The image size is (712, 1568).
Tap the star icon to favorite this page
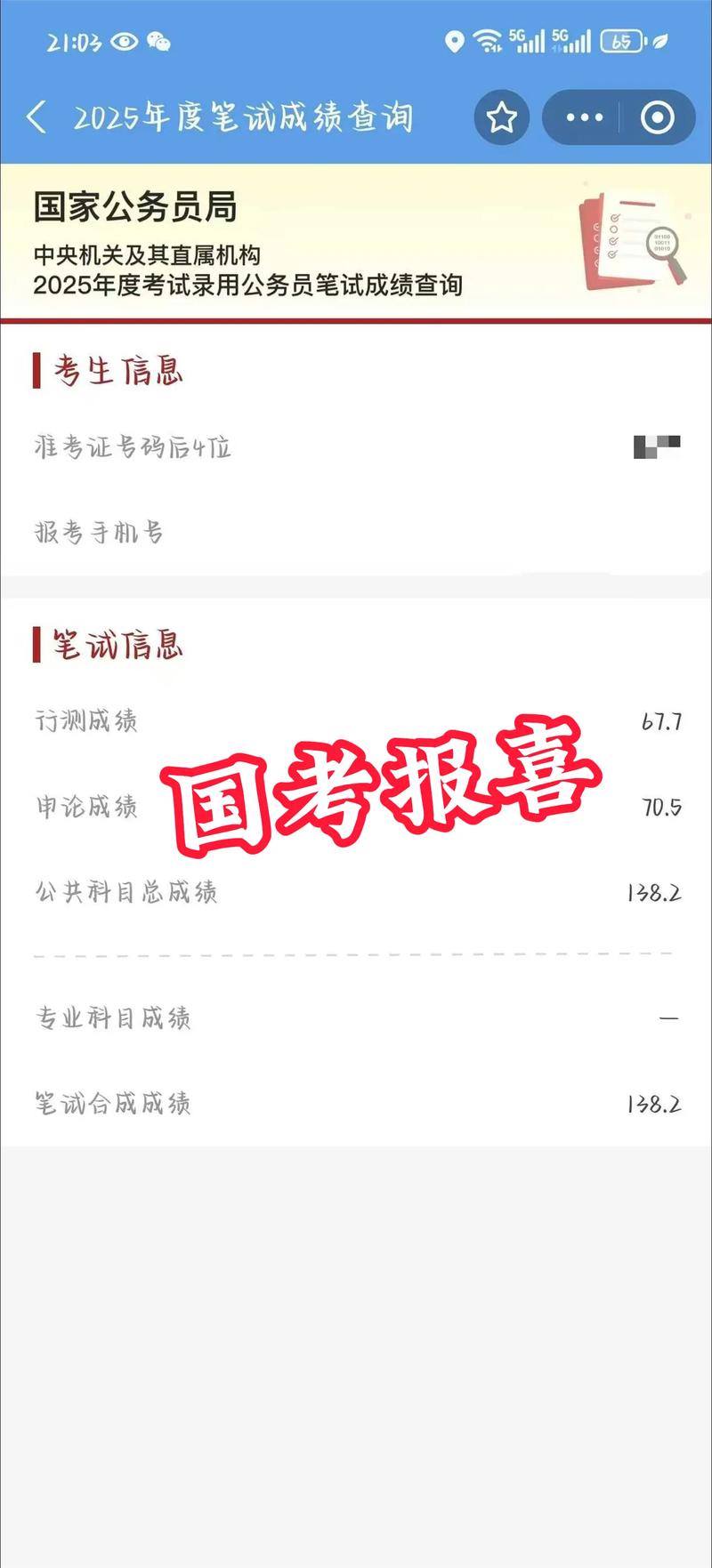click(502, 117)
